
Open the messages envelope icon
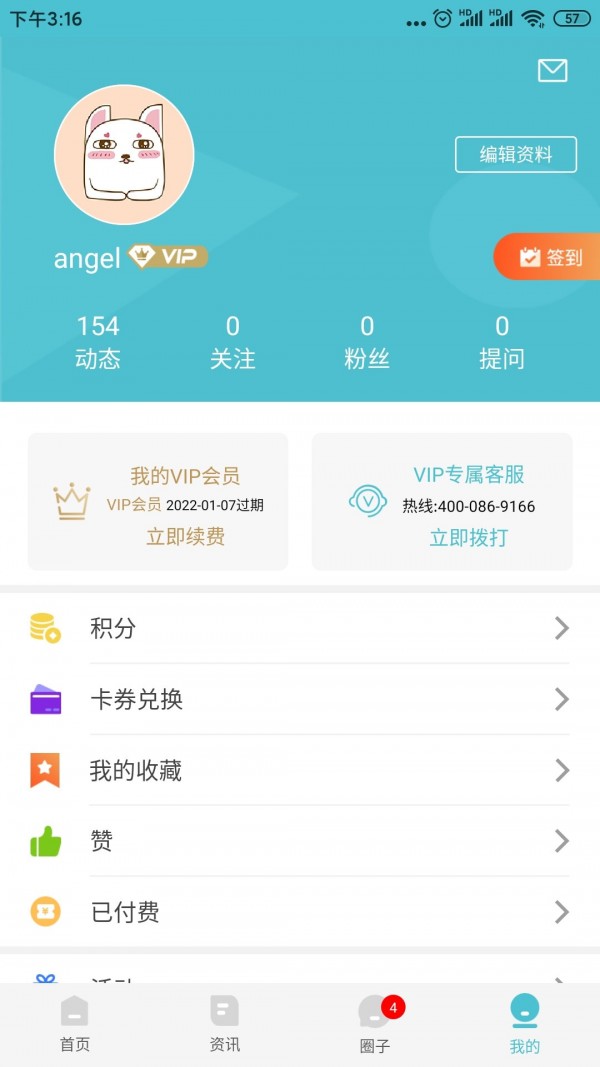click(552, 70)
